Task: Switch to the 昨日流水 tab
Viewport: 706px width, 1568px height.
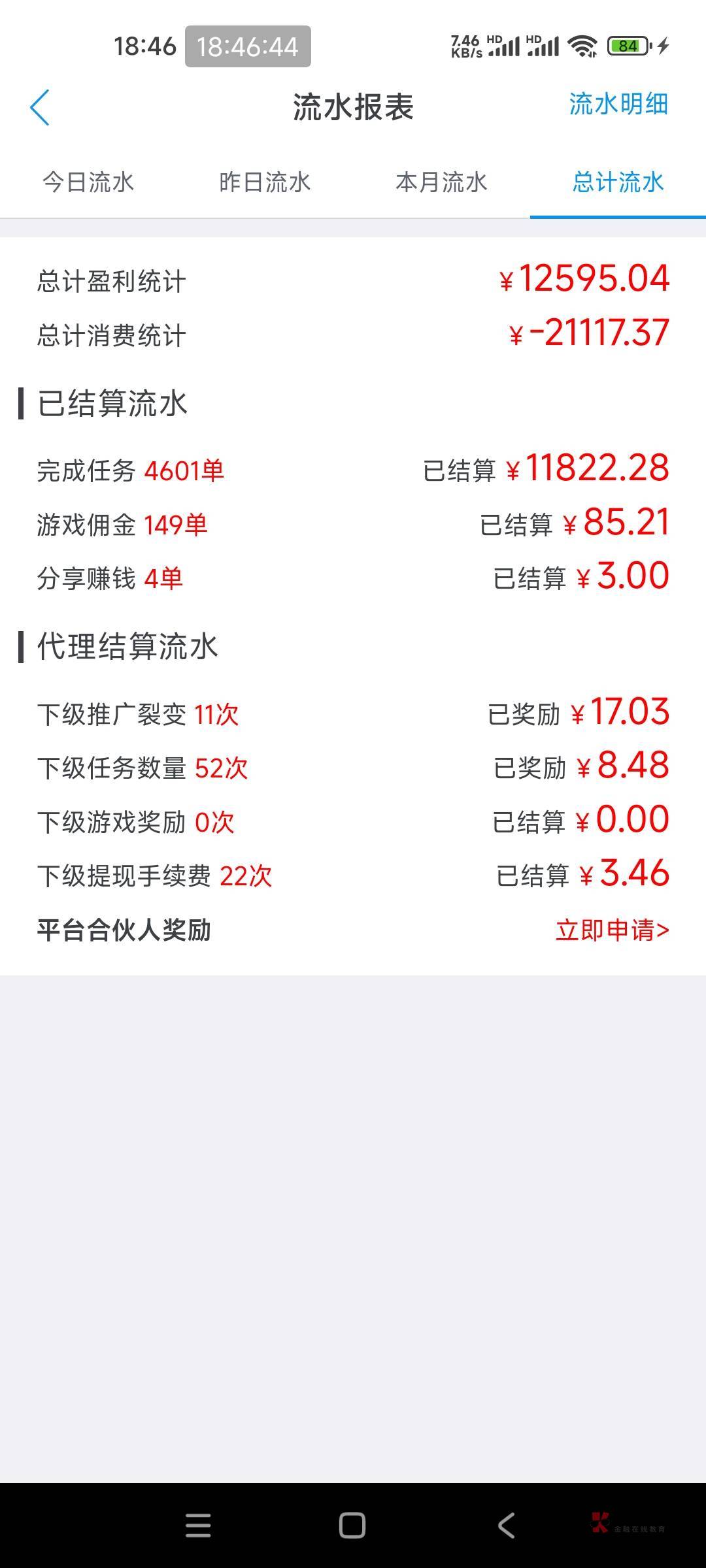Action: tap(265, 182)
